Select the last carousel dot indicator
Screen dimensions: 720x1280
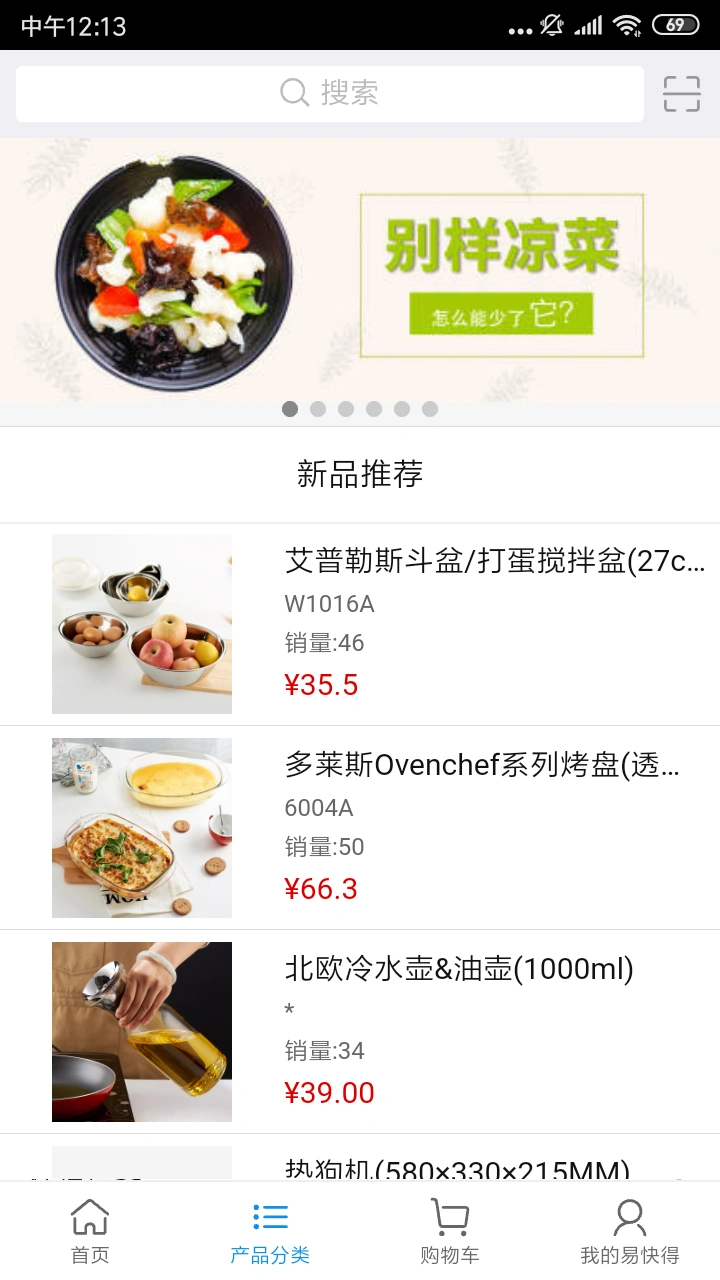pos(430,408)
